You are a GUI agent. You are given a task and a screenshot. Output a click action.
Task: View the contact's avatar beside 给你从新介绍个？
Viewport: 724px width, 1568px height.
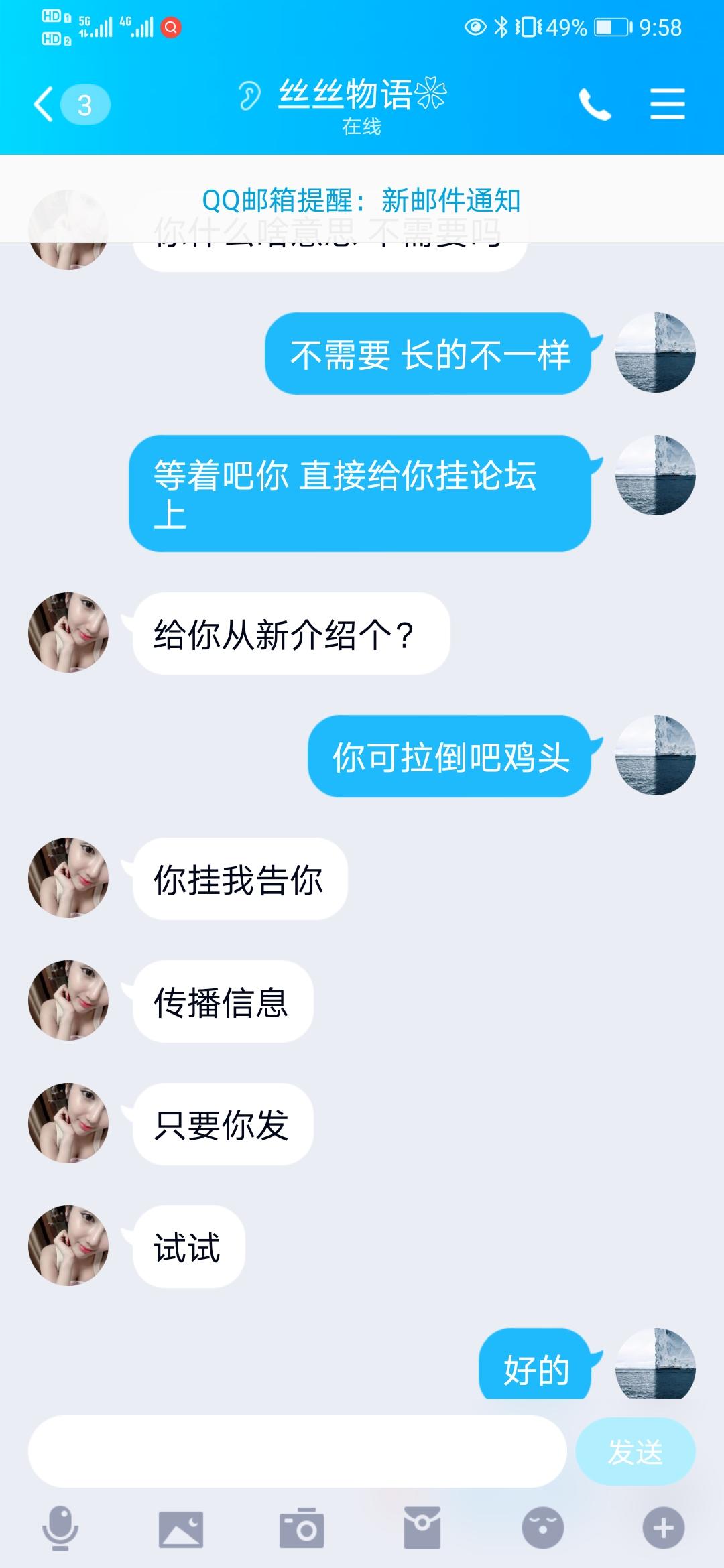click(x=68, y=633)
